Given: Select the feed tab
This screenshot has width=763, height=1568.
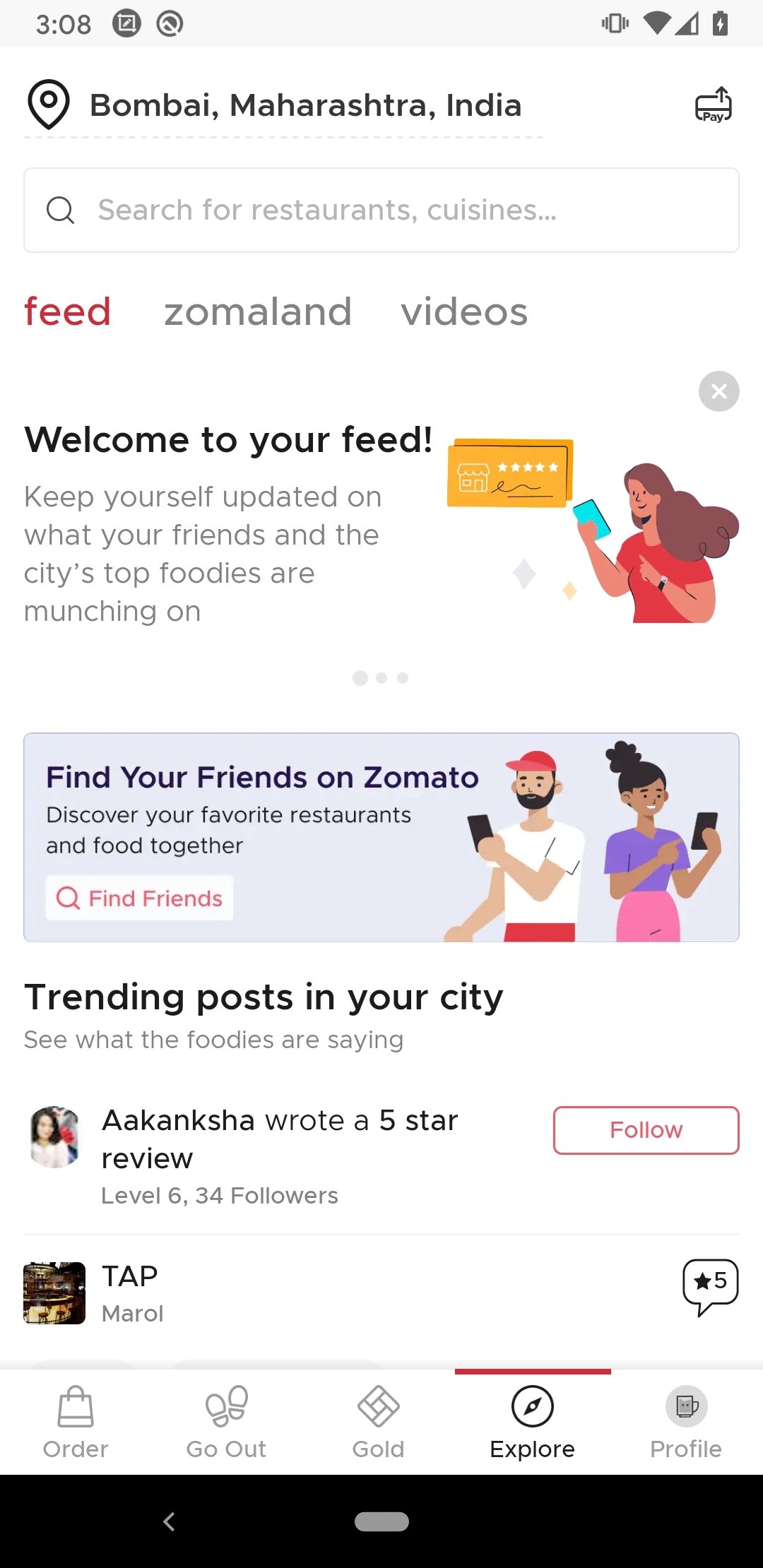Looking at the screenshot, I should 68,311.
